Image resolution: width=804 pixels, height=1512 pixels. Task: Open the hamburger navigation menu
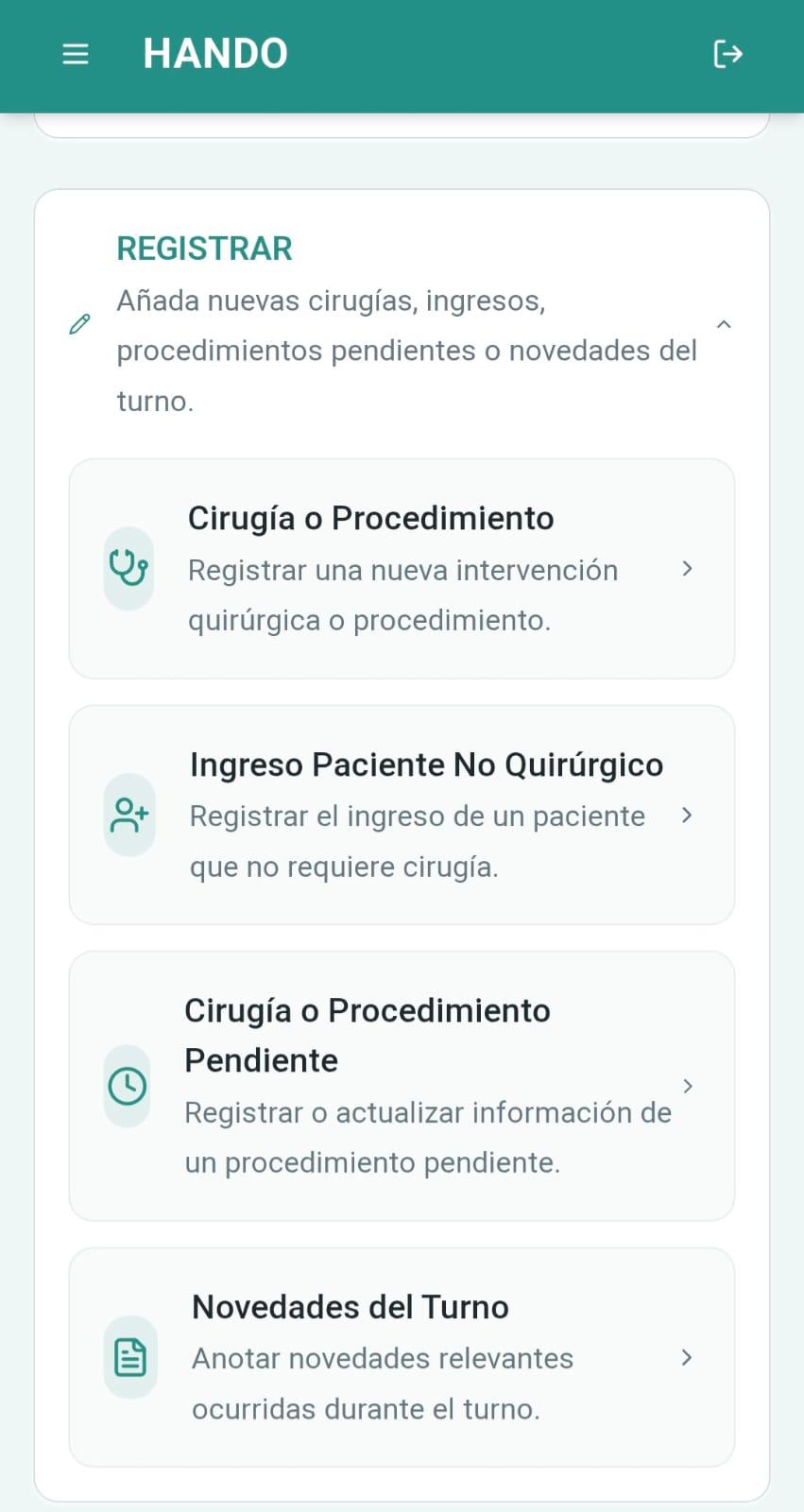coord(75,54)
